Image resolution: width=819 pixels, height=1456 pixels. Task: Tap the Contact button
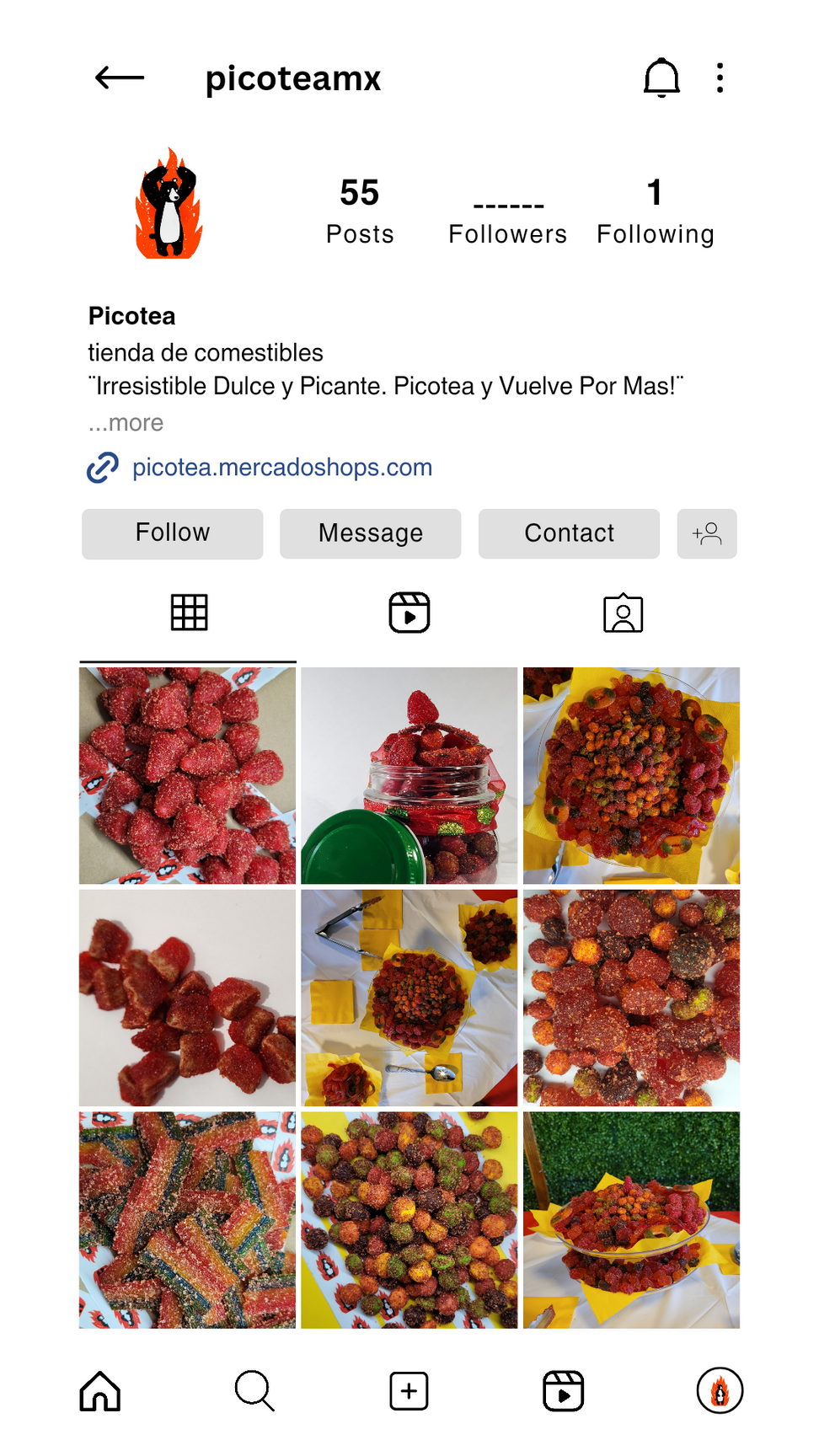569,533
